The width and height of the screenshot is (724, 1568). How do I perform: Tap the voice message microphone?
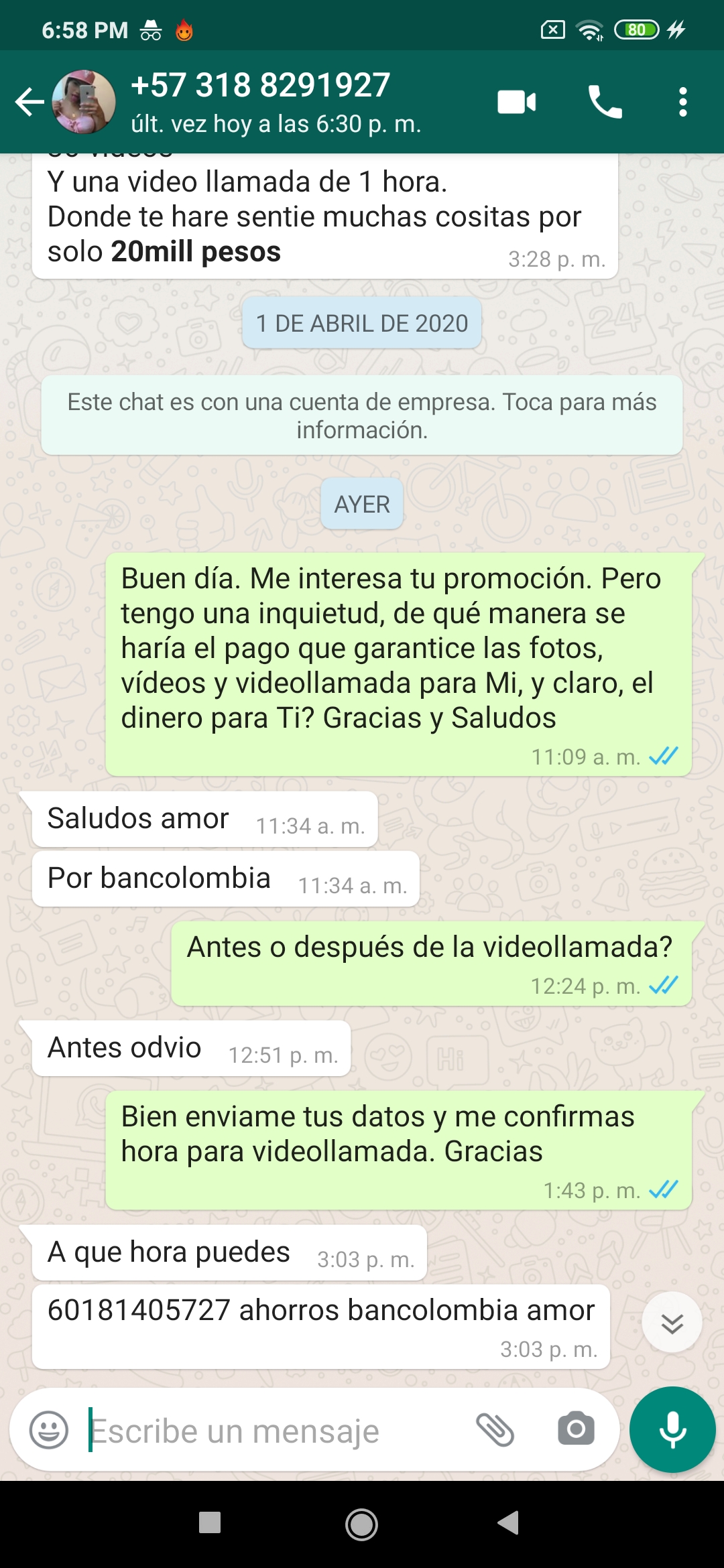672,1429
